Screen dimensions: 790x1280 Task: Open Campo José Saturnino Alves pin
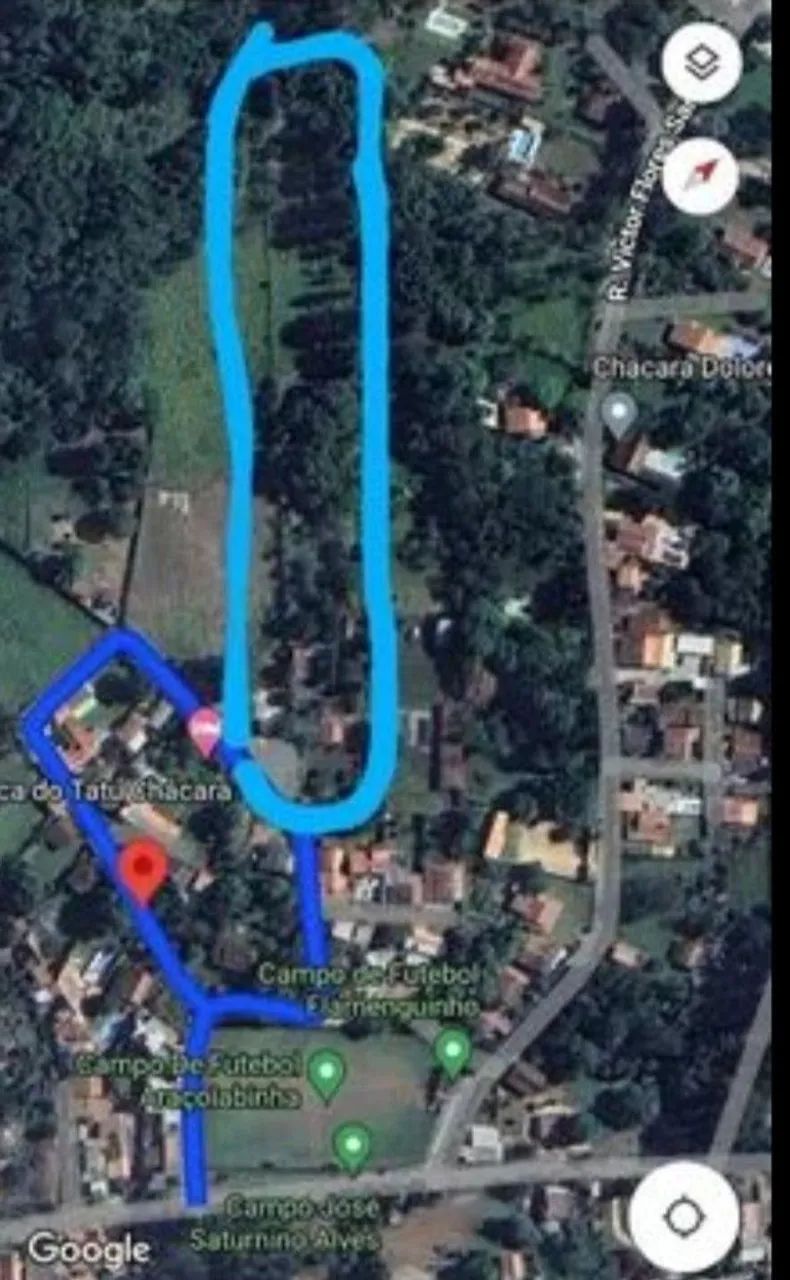(352, 1147)
